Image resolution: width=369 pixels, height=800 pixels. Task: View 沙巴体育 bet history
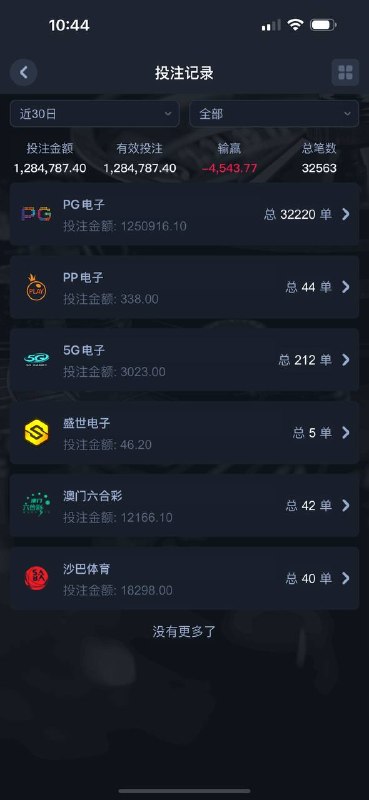click(184, 578)
